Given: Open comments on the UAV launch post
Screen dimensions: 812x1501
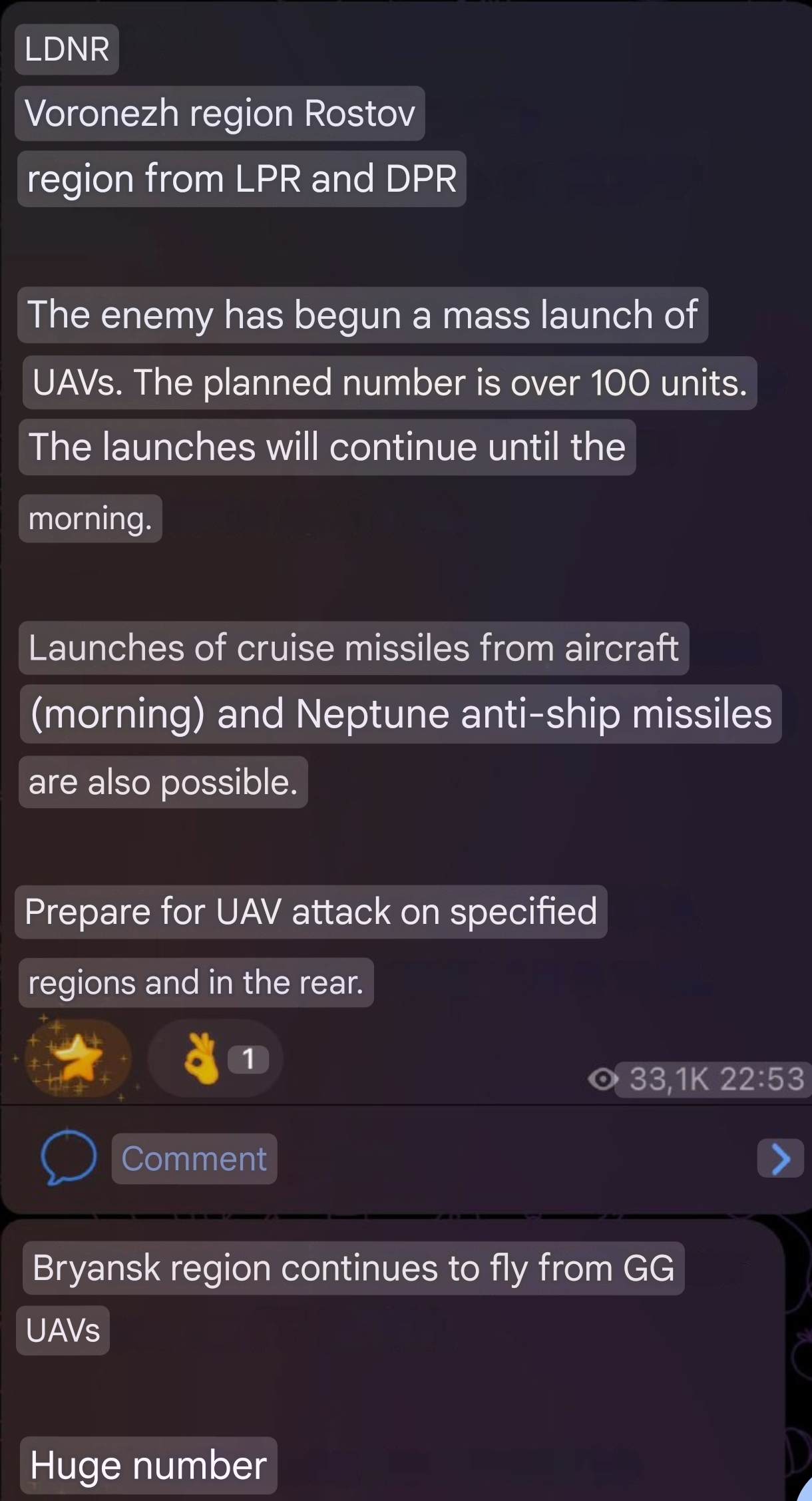Looking at the screenshot, I should point(193,1159).
